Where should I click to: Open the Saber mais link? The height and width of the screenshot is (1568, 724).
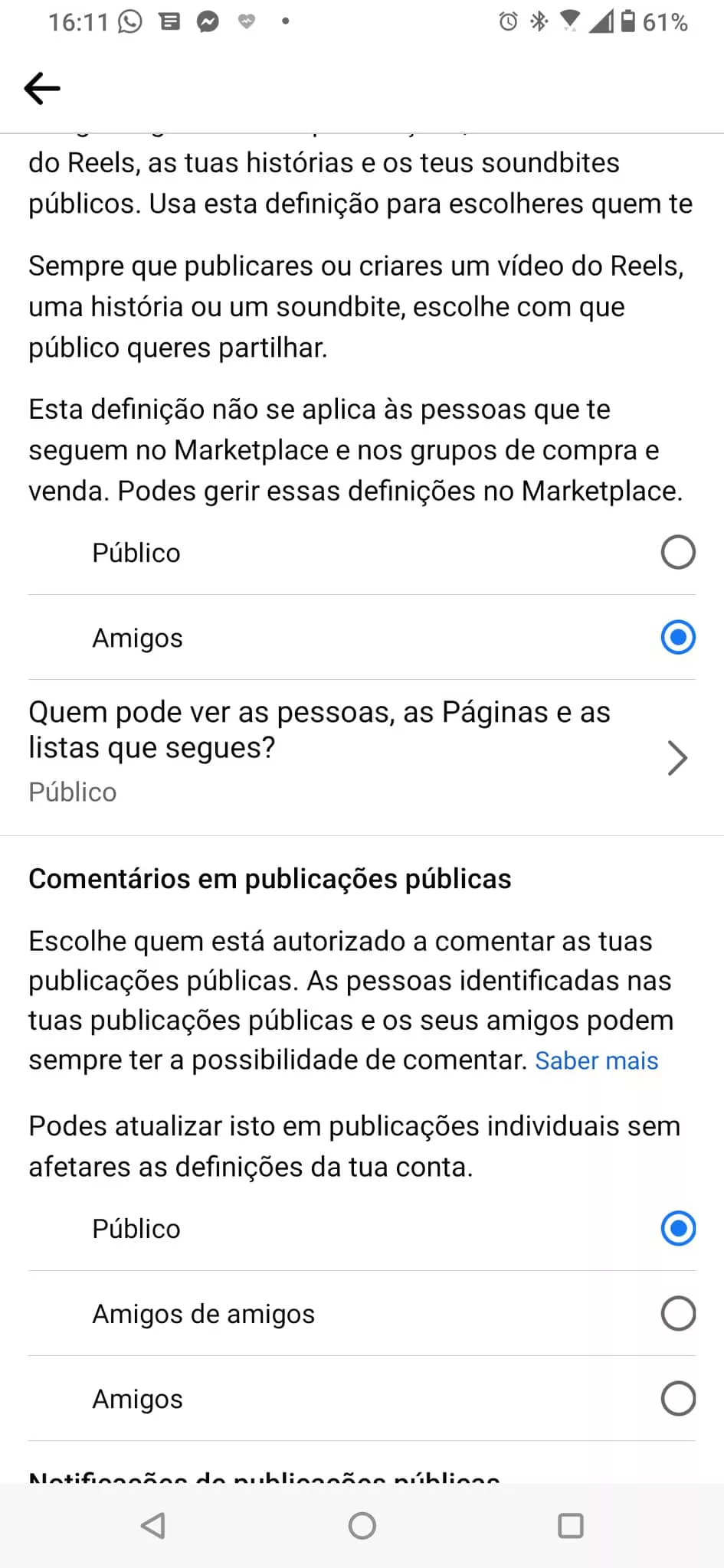(596, 1060)
